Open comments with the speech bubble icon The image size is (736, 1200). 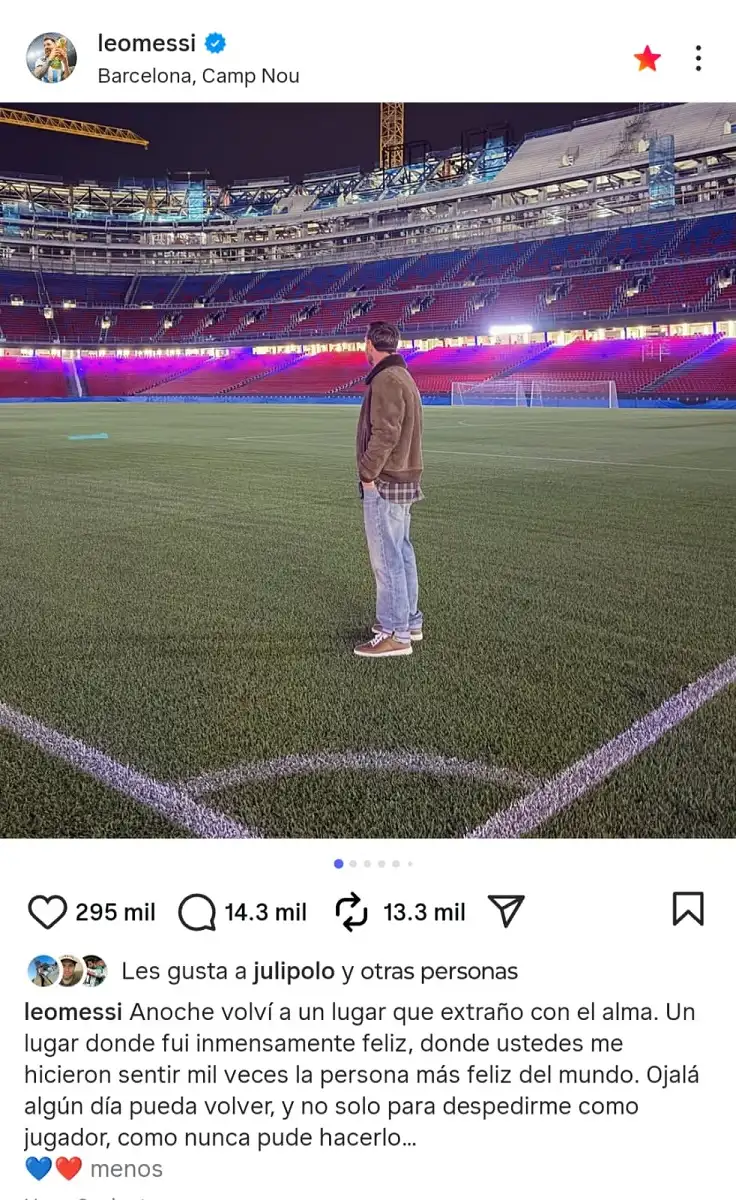pos(197,912)
